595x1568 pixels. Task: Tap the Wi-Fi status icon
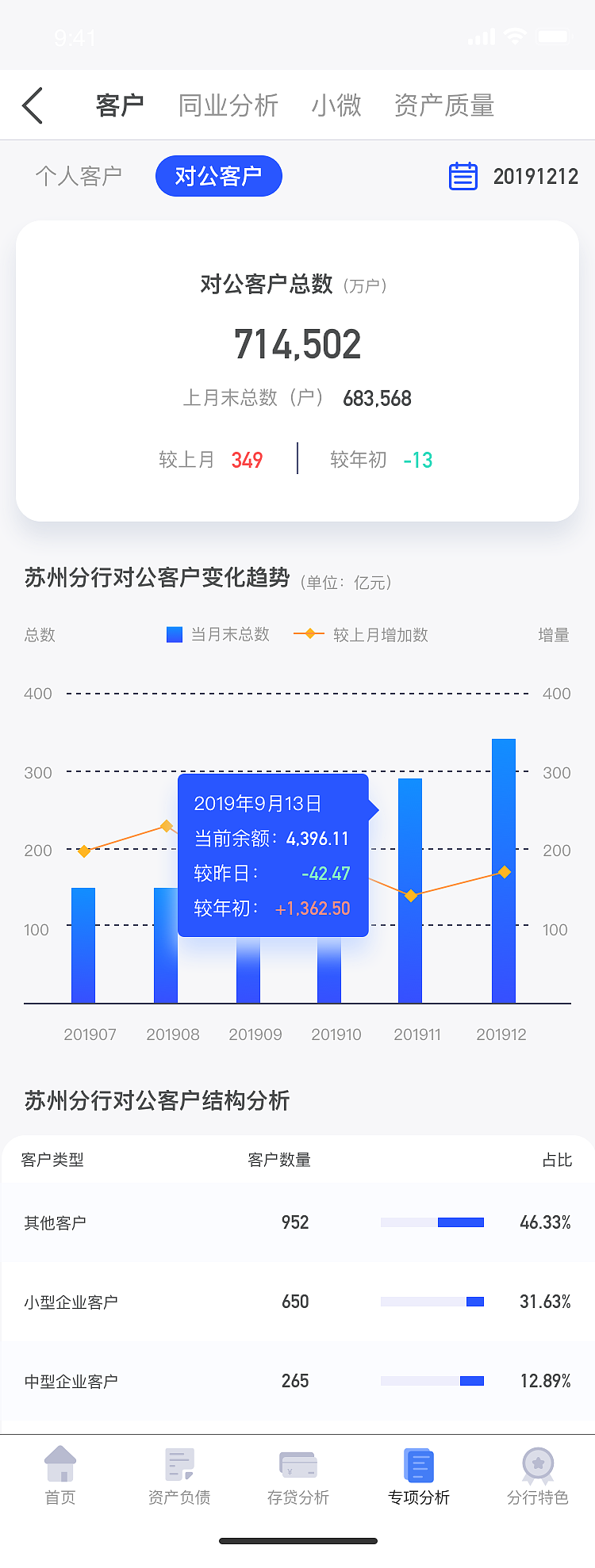513,36
